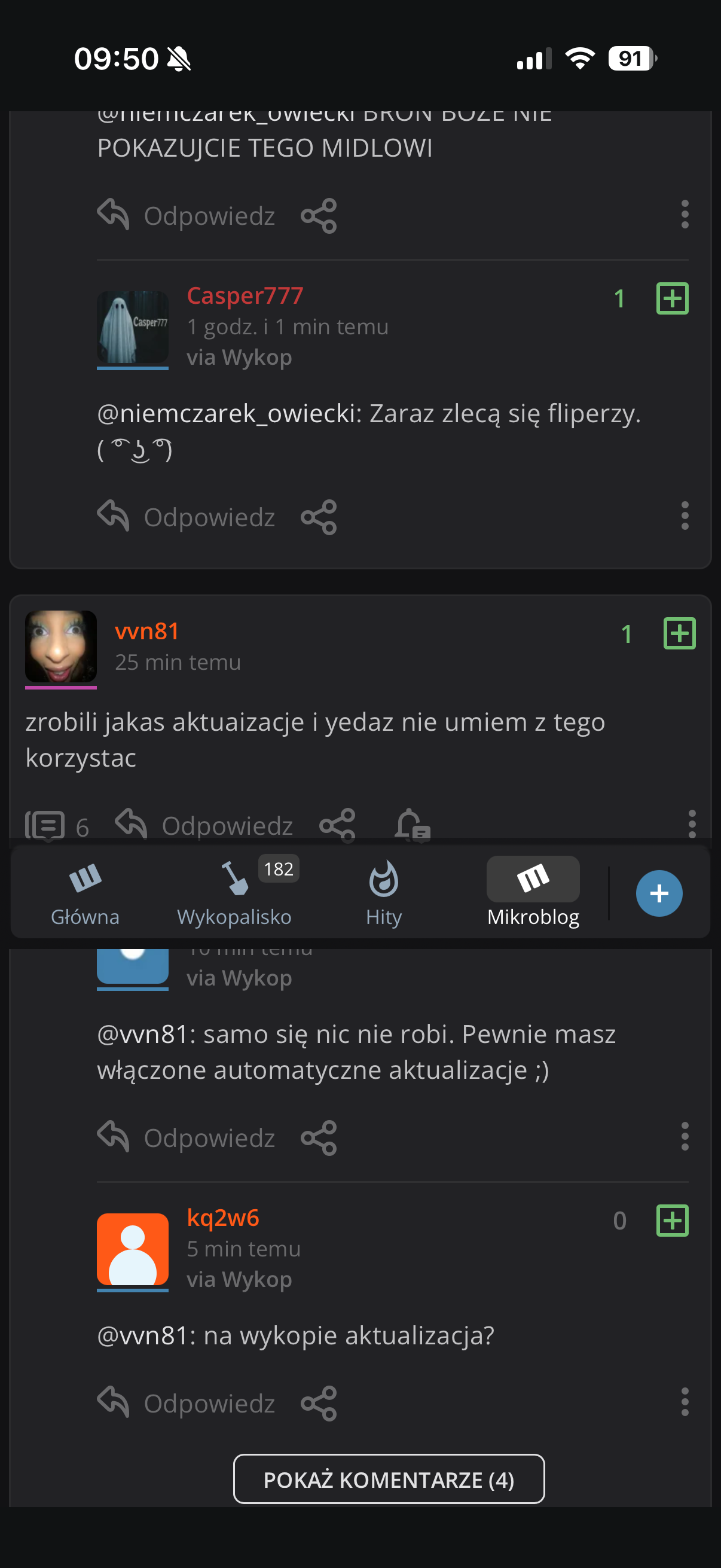Open options menu for kq2w6's comment
721x1568 pixels.
(685, 1402)
